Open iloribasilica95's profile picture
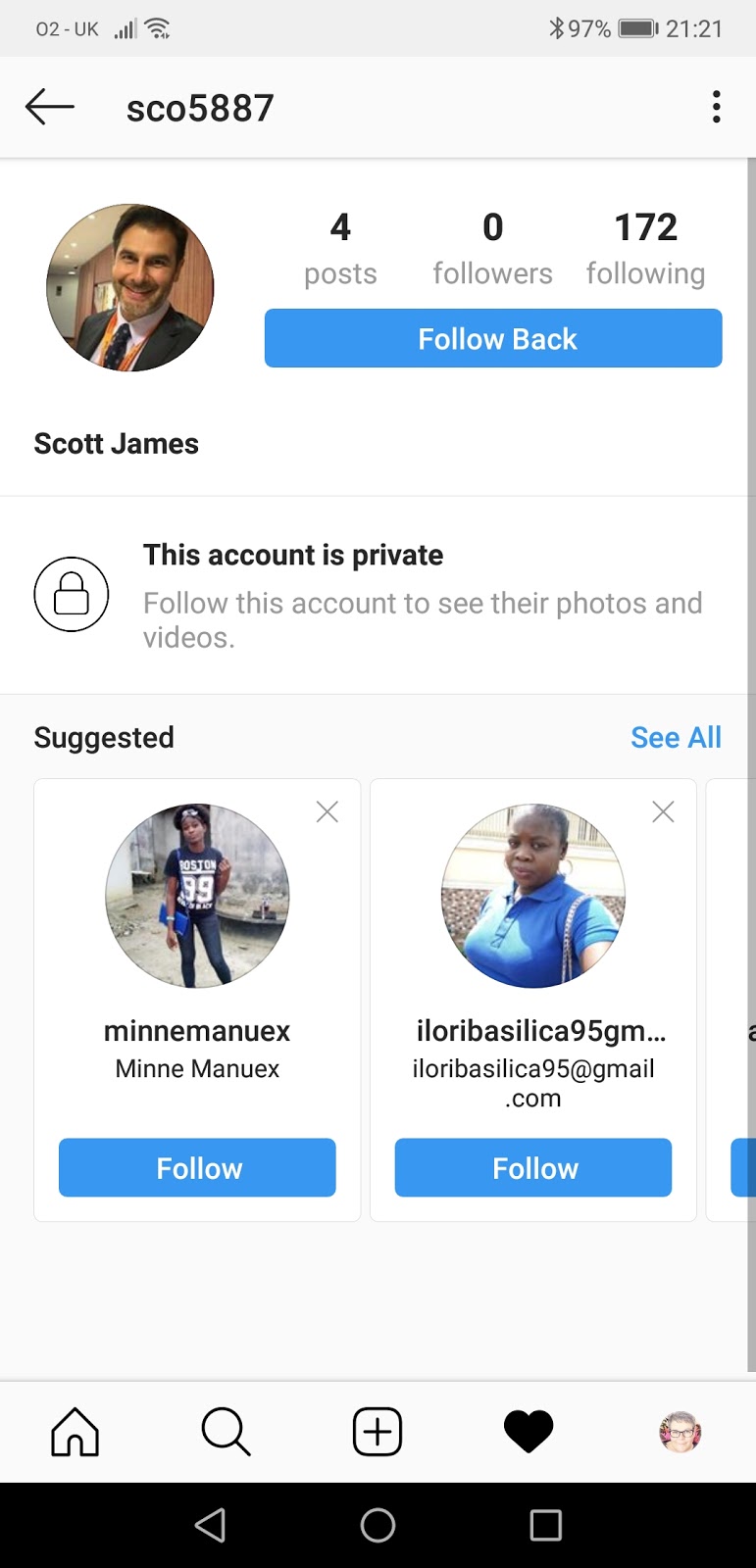 pos(533,896)
